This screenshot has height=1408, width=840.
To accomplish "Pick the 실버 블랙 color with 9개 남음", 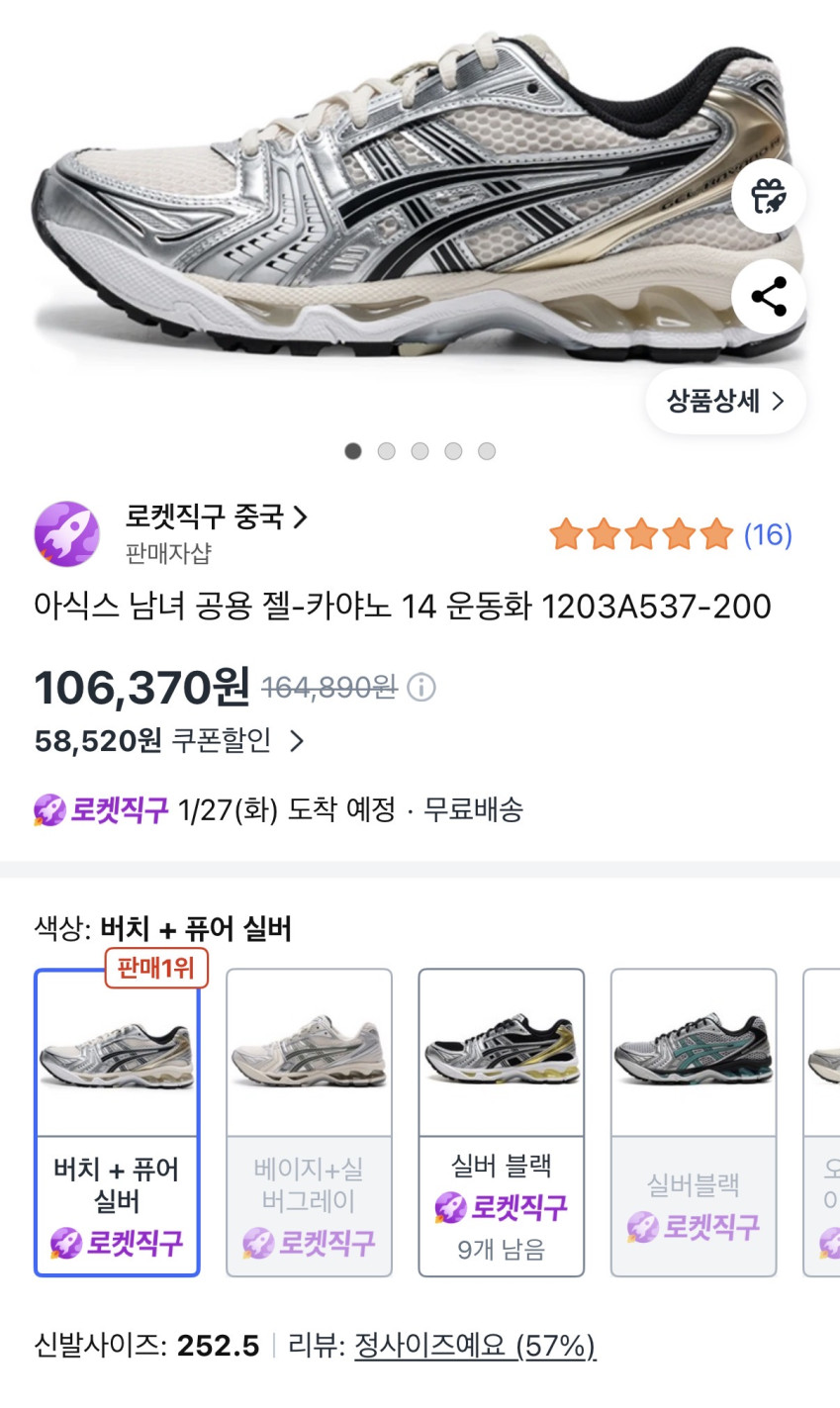I will pos(501,1122).
